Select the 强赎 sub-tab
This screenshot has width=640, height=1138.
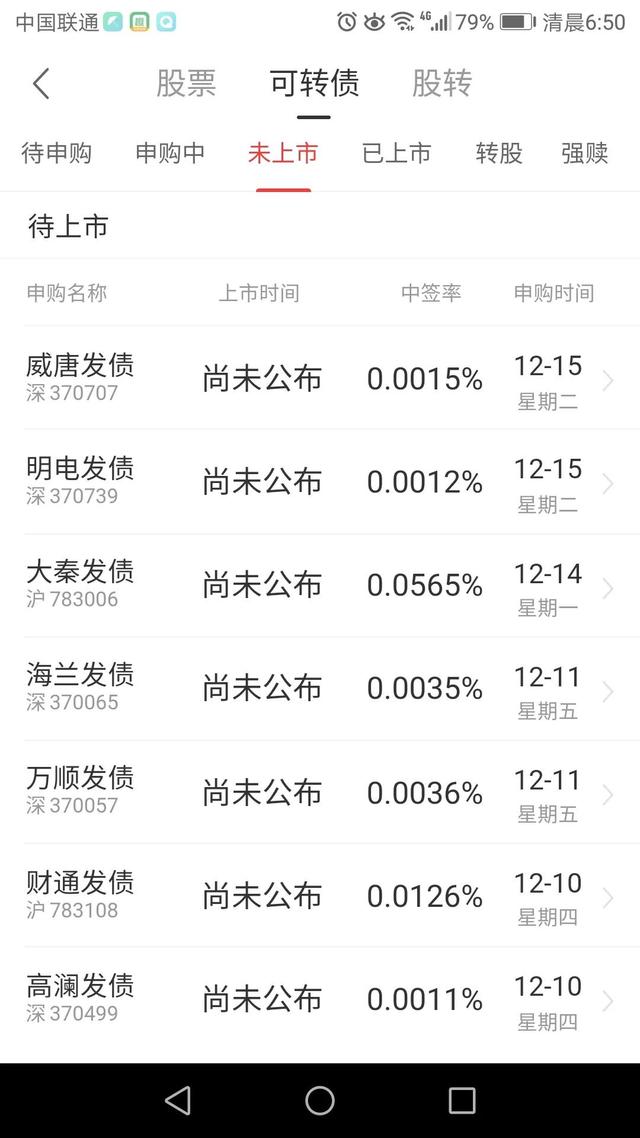pyautogui.click(x=585, y=153)
